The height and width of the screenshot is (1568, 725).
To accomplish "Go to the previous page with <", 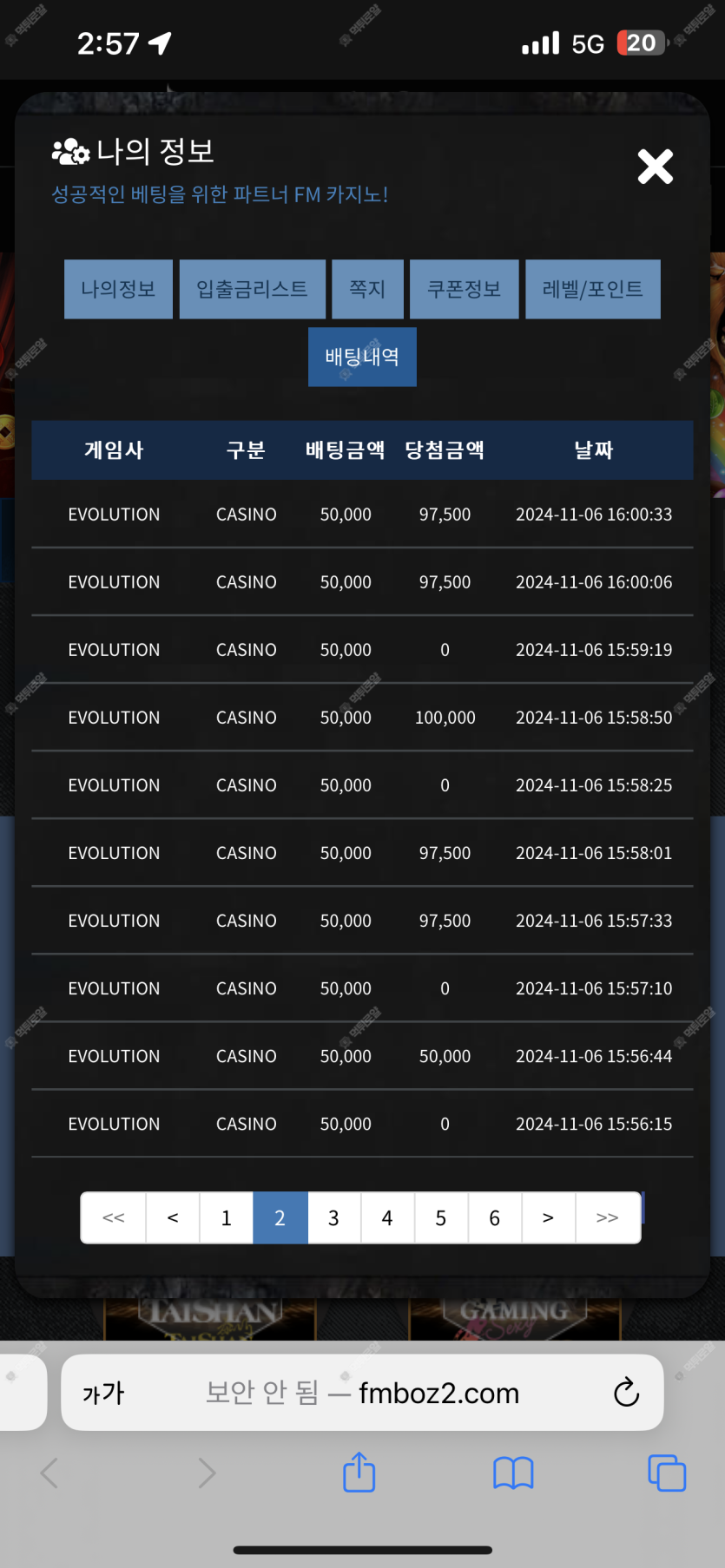I will tap(173, 1217).
